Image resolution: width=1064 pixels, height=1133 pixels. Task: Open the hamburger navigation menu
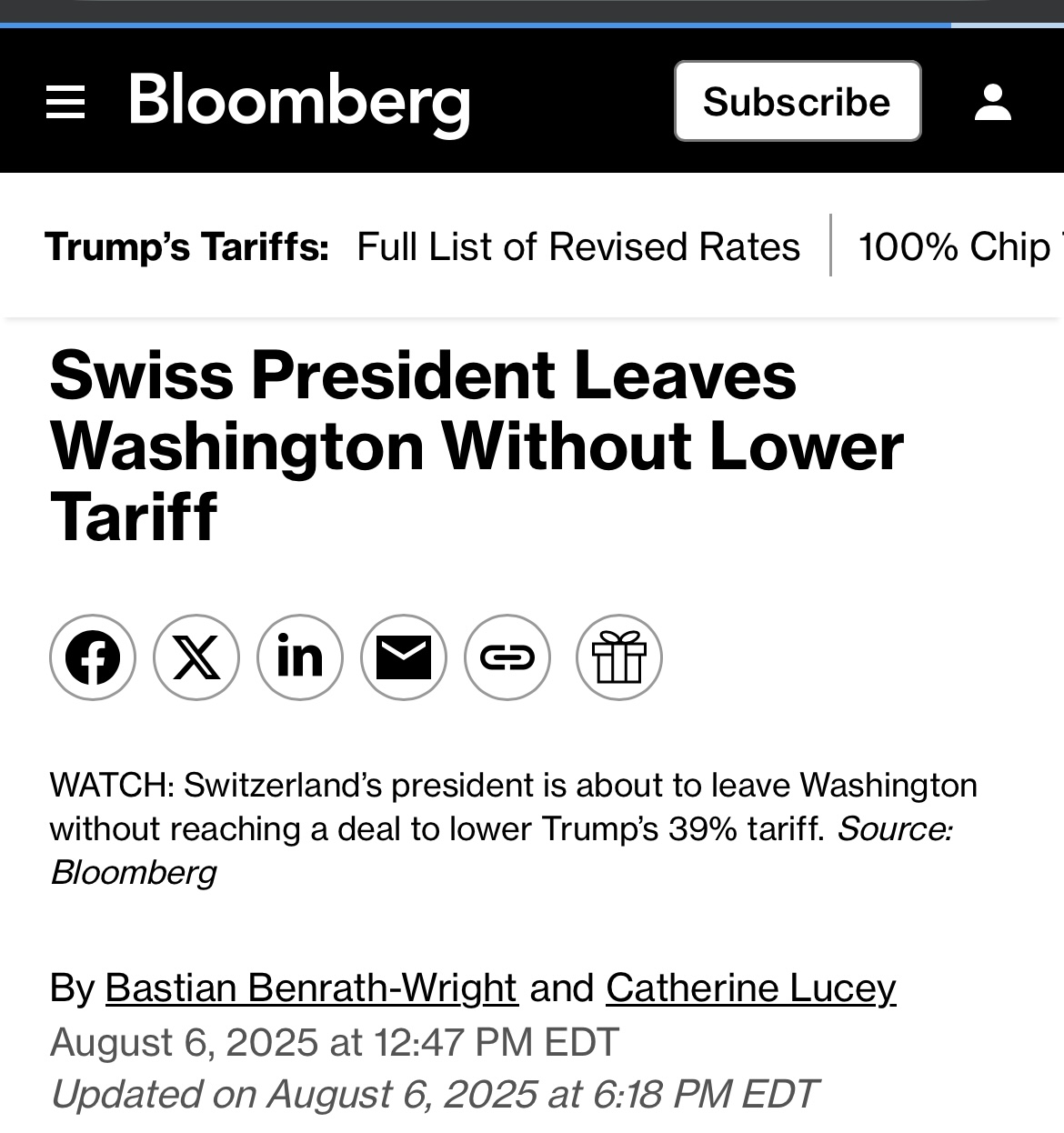point(65,102)
